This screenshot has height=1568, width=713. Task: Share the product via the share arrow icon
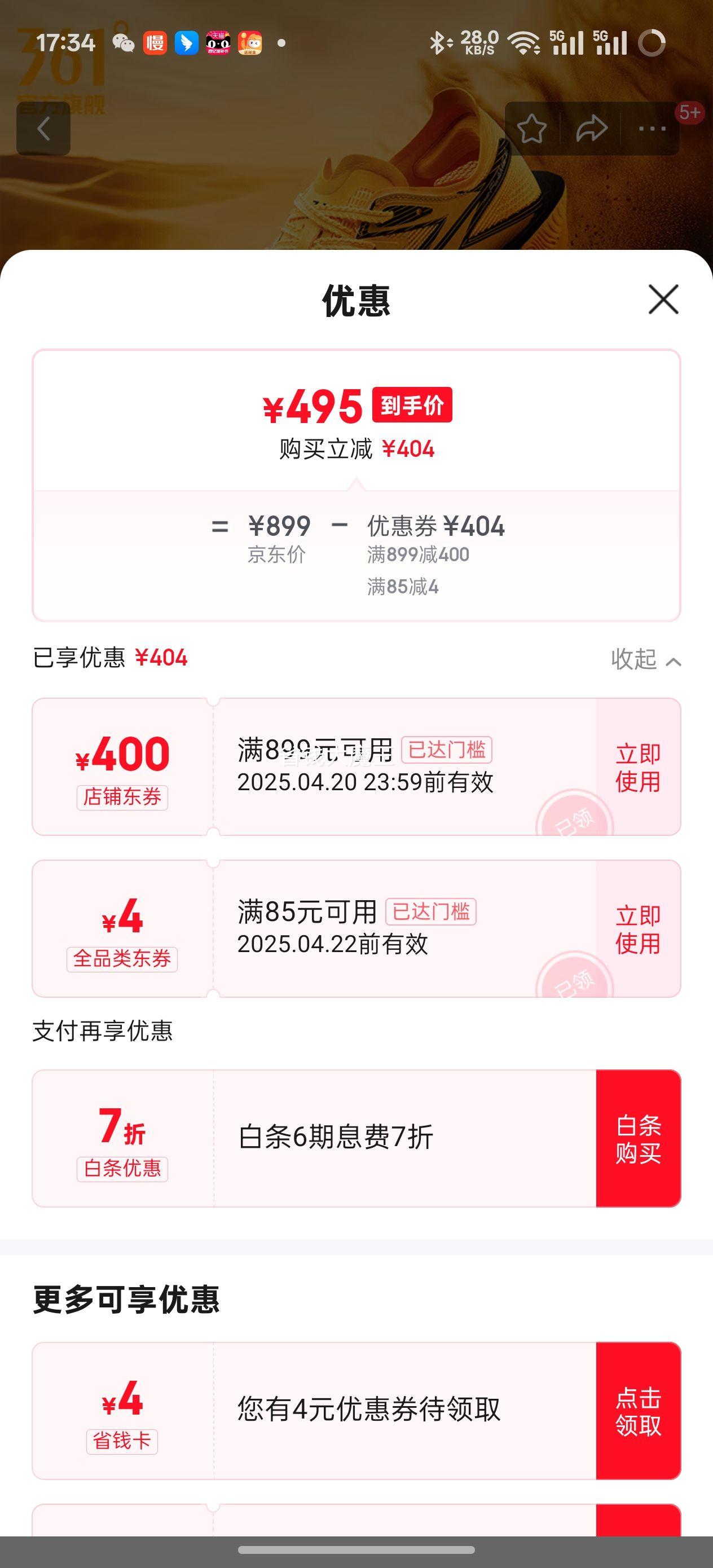(591, 129)
